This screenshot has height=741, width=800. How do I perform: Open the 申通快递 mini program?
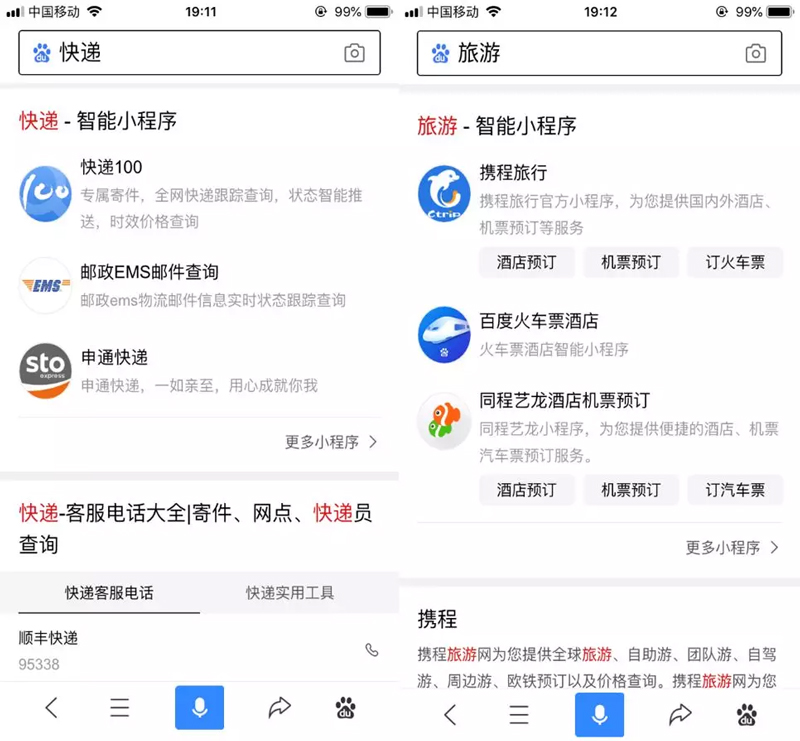click(x=114, y=357)
